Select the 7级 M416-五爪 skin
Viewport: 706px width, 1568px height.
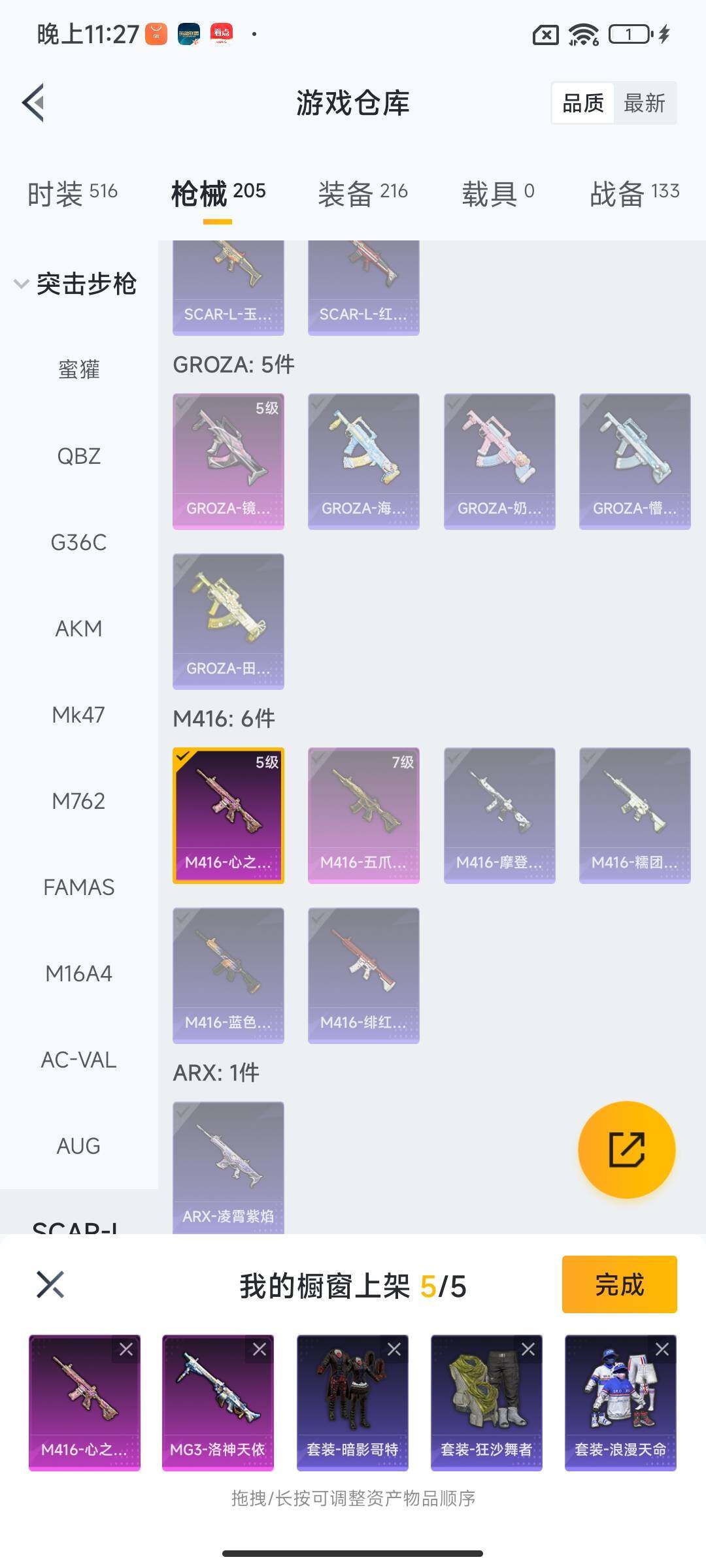[363, 815]
